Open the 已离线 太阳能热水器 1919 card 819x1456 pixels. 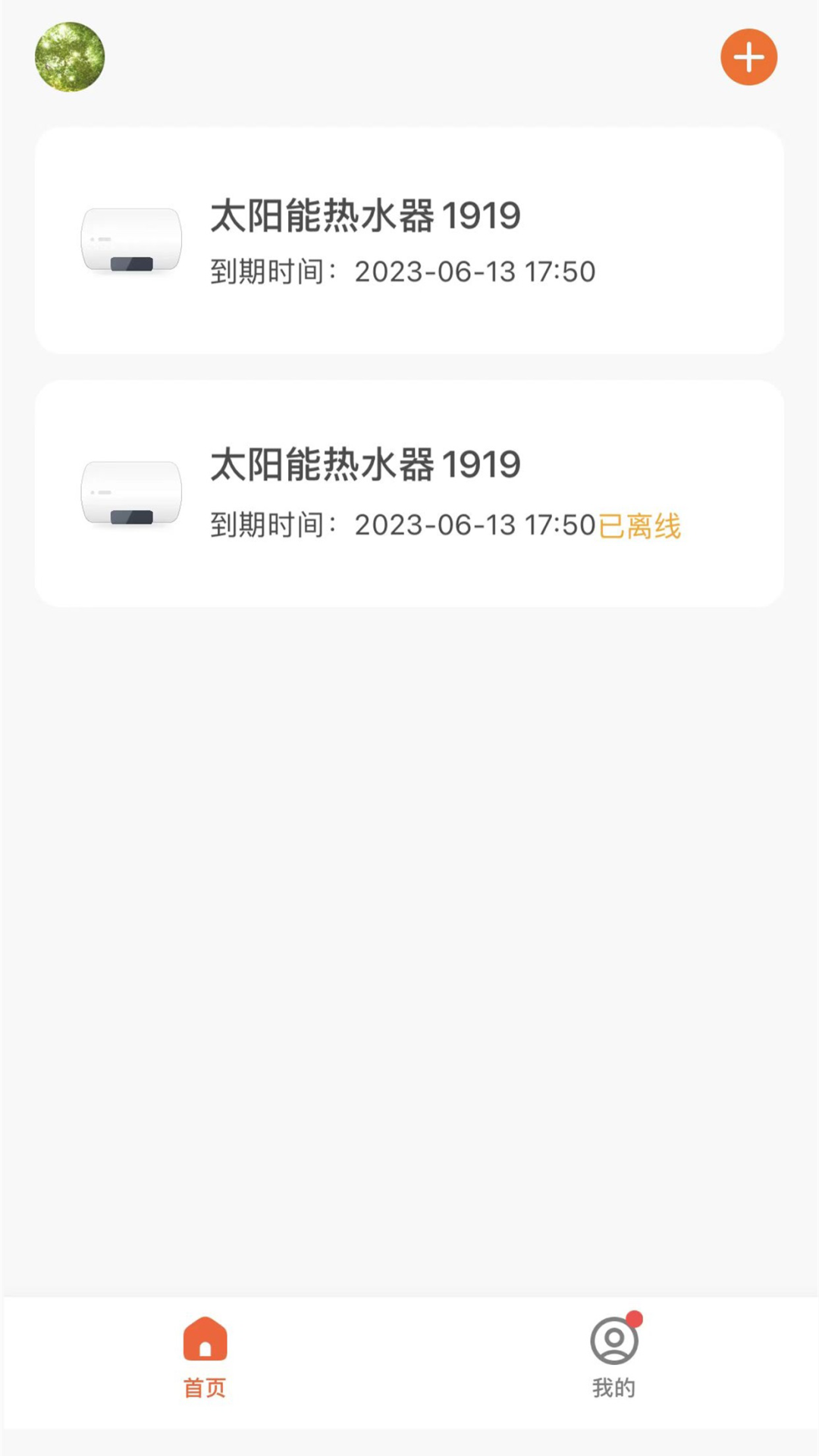409,494
